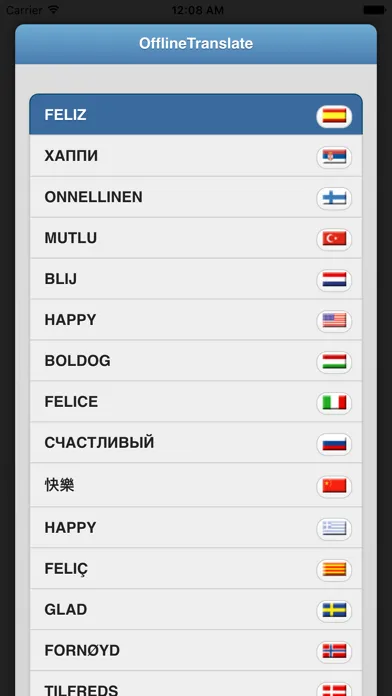Select the BLIJ Dutch row

[x=196, y=279]
